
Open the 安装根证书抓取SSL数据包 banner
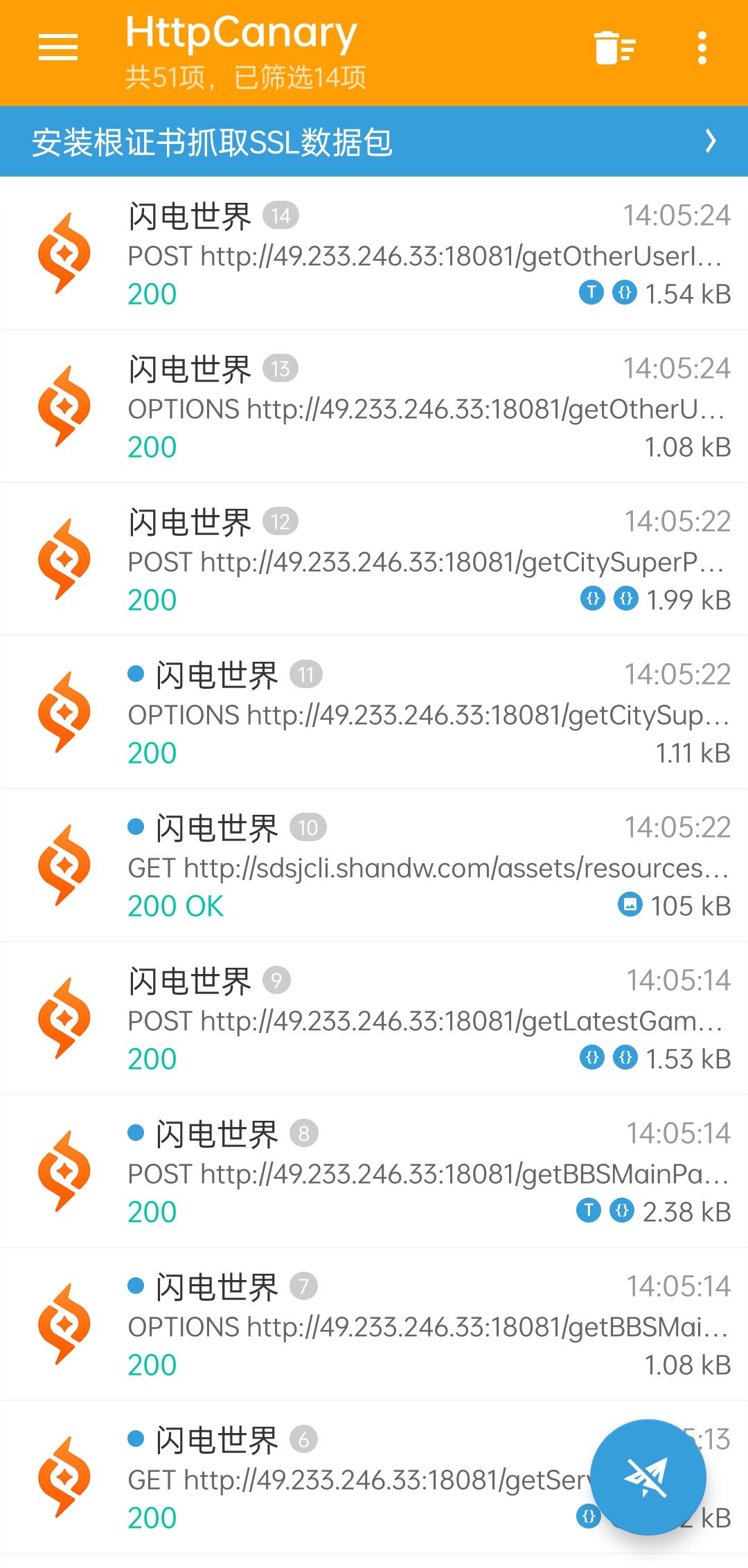point(277,141)
